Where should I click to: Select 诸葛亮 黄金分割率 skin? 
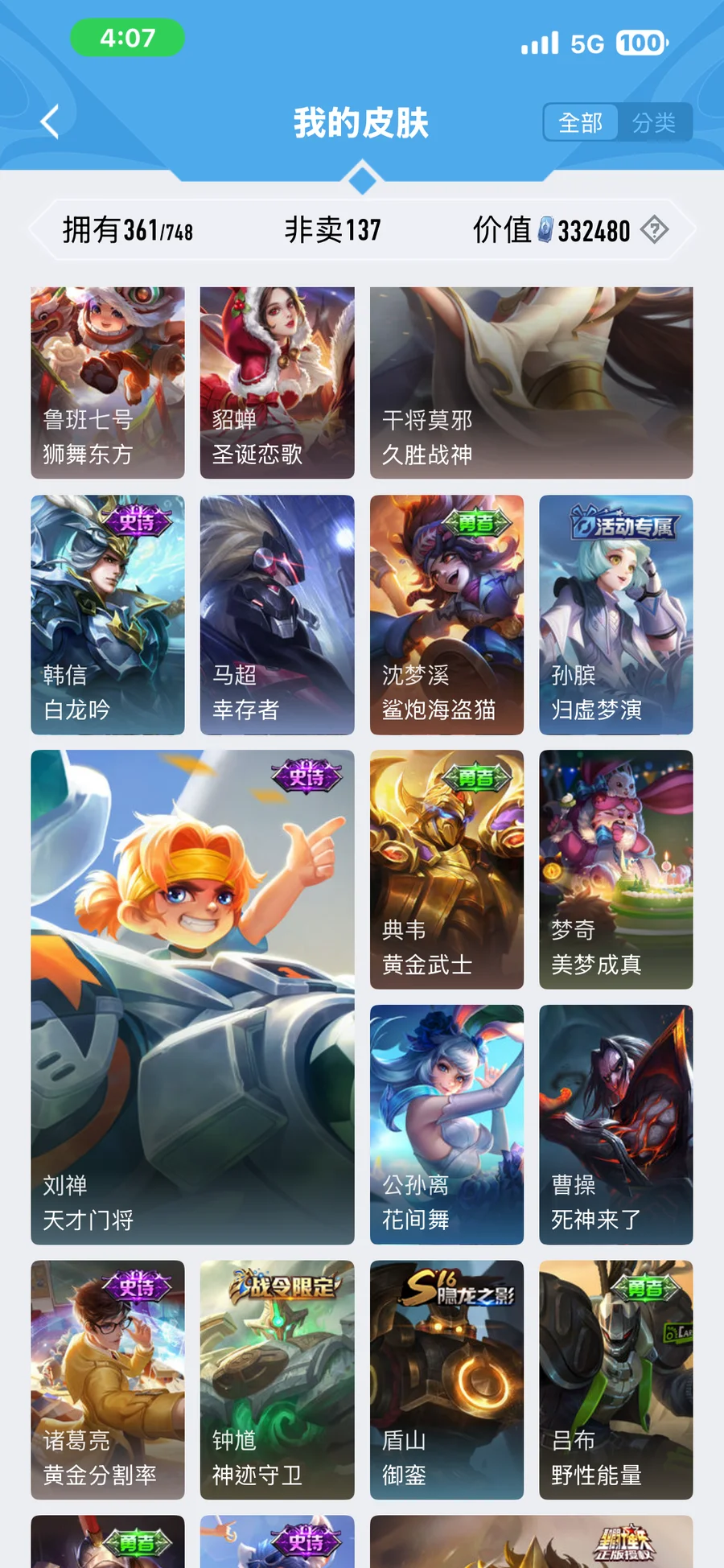[108, 1379]
